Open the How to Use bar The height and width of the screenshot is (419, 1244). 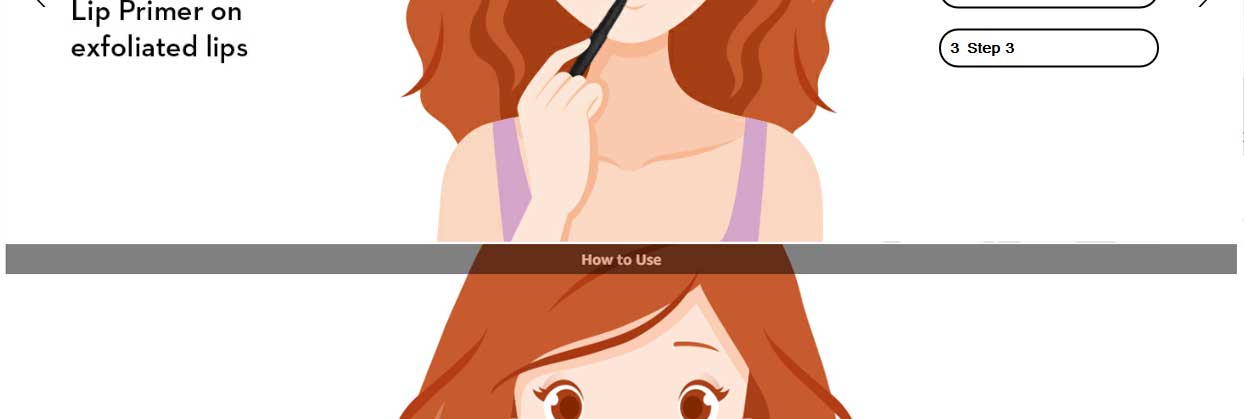click(621, 259)
